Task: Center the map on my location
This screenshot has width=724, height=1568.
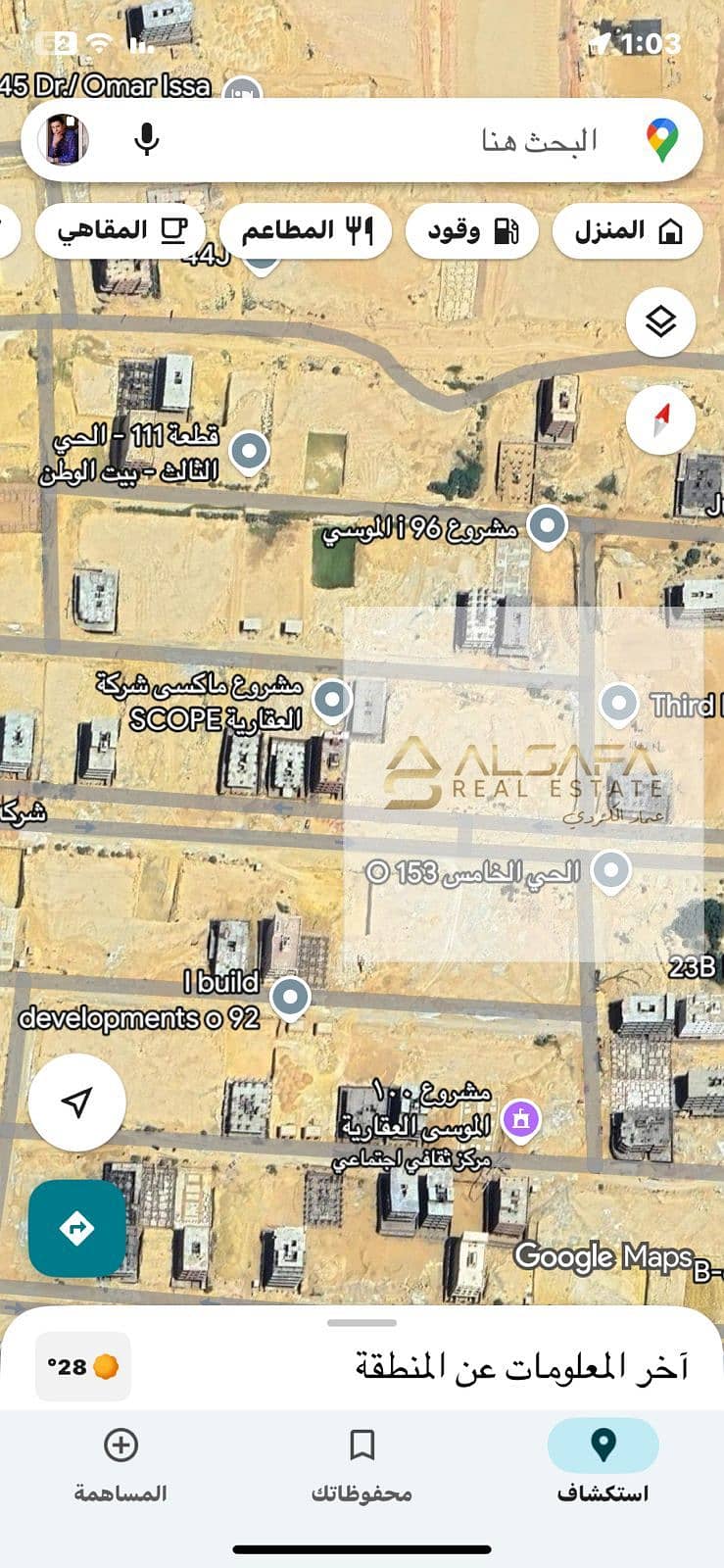Action: (x=76, y=1102)
